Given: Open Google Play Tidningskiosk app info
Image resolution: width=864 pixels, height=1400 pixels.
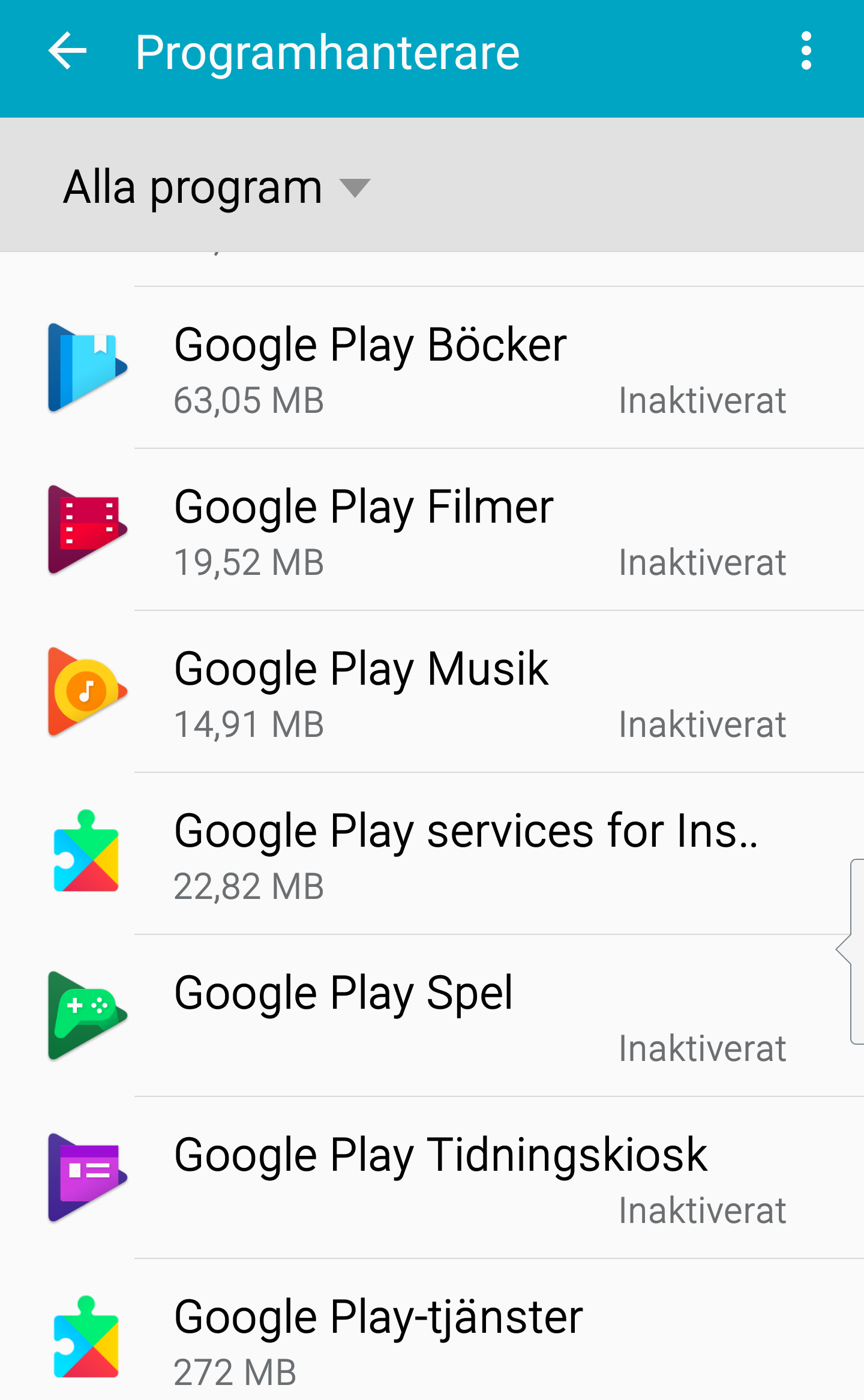Looking at the screenshot, I should pyautogui.click(x=432, y=1178).
